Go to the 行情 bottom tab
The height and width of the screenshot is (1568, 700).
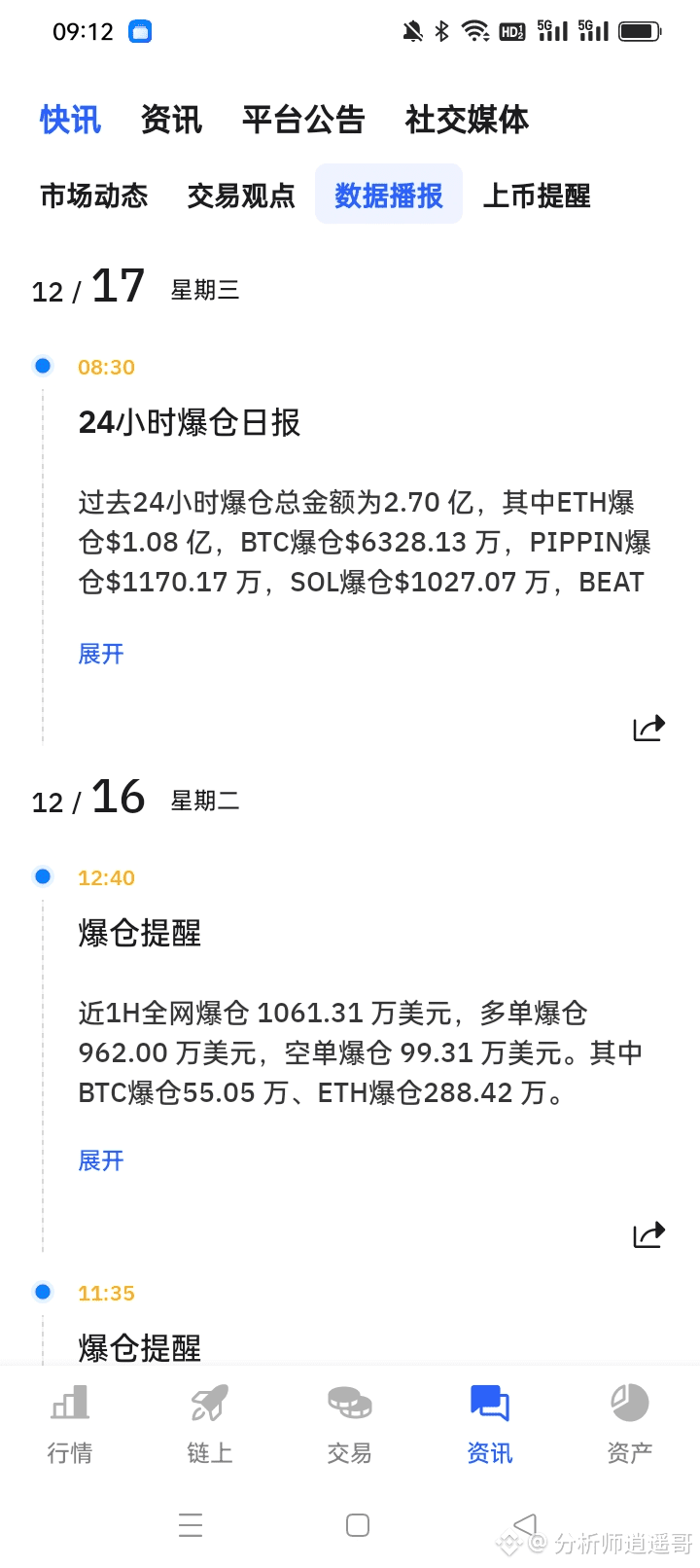click(70, 1423)
